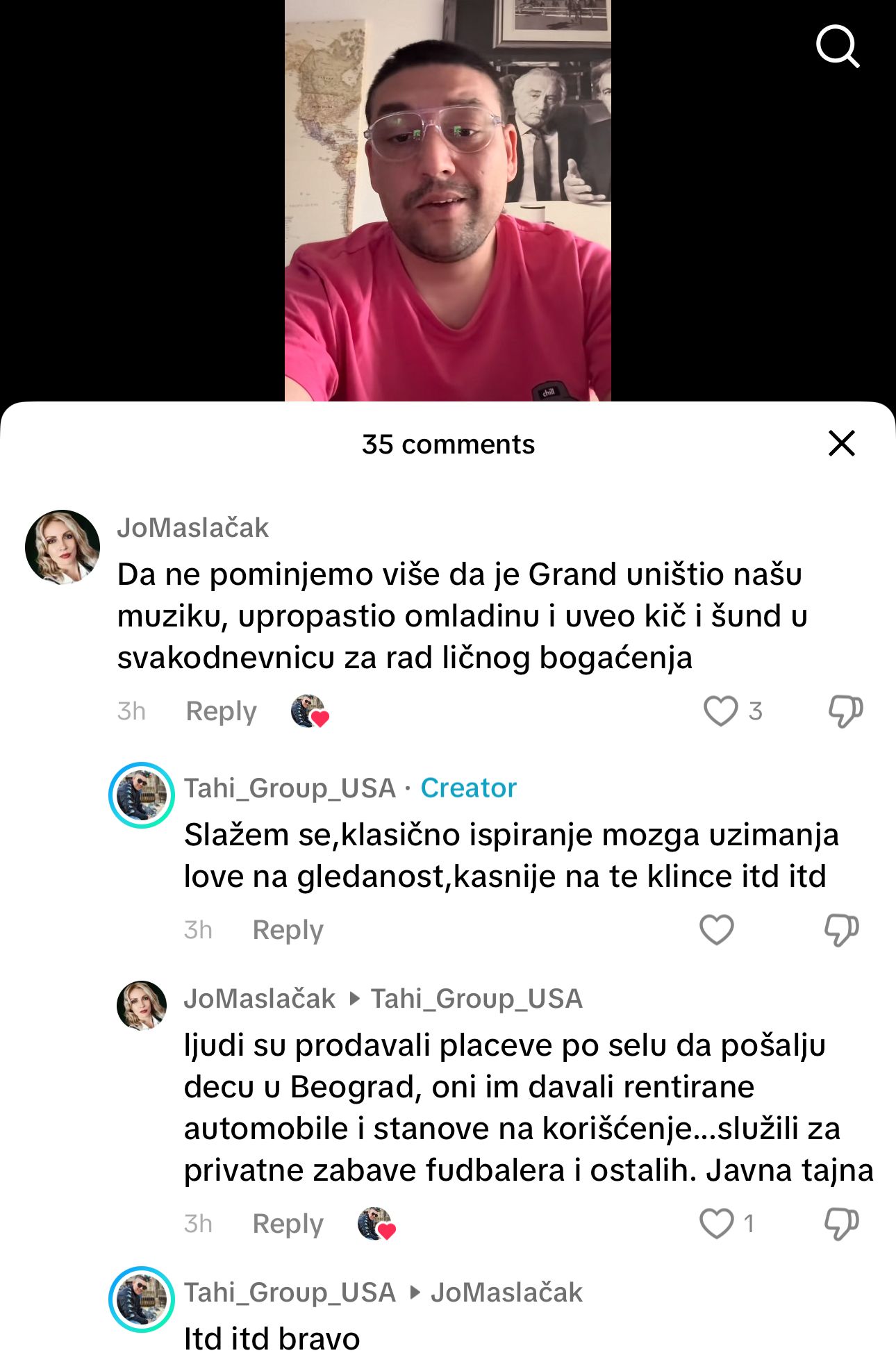The width and height of the screenshot is (896, 1353).
Task: Tap the video playing above comments
Action: (447, 201)
